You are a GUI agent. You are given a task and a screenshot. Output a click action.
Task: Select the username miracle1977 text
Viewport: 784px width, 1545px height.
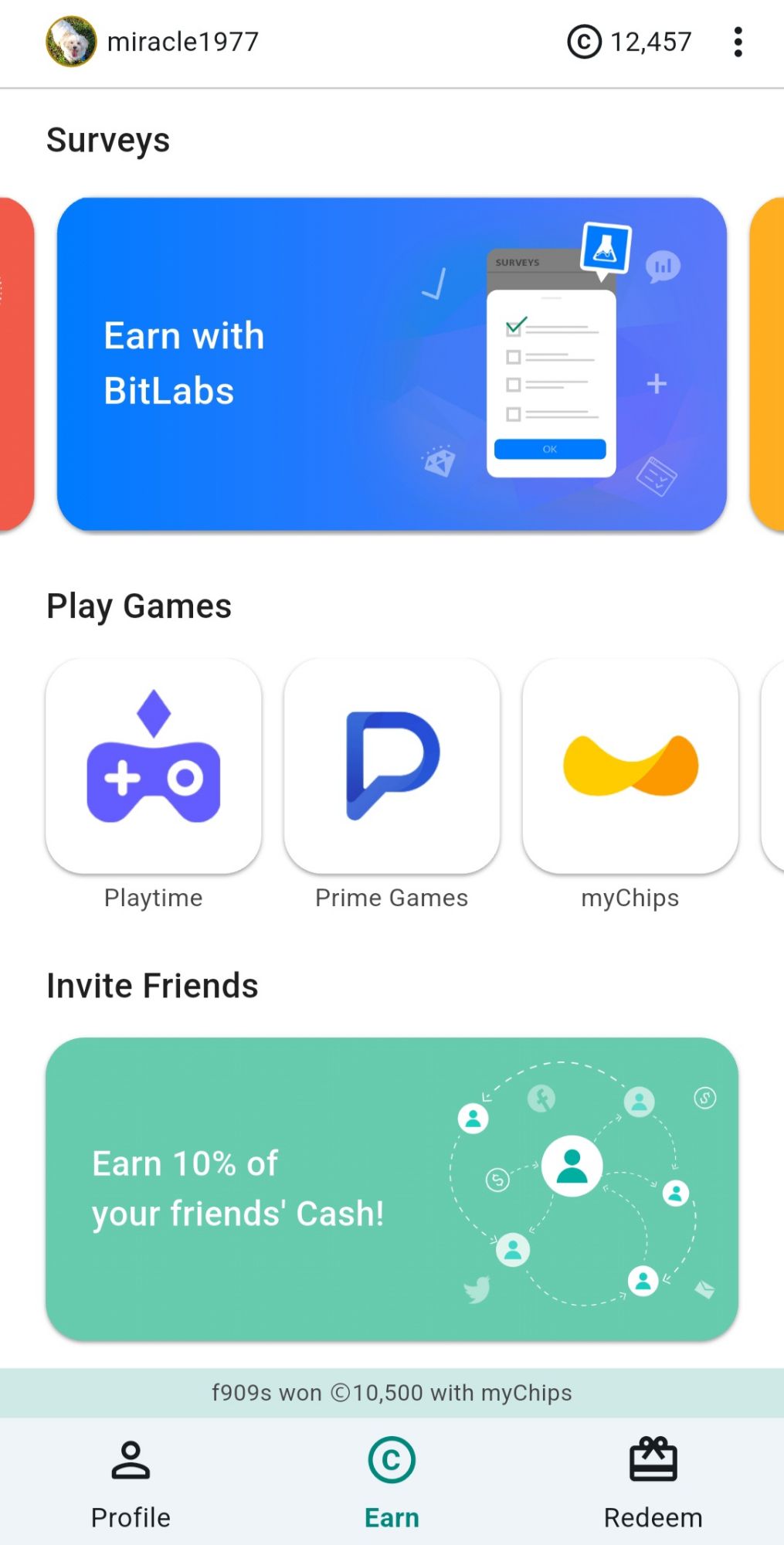pos(183,42)
